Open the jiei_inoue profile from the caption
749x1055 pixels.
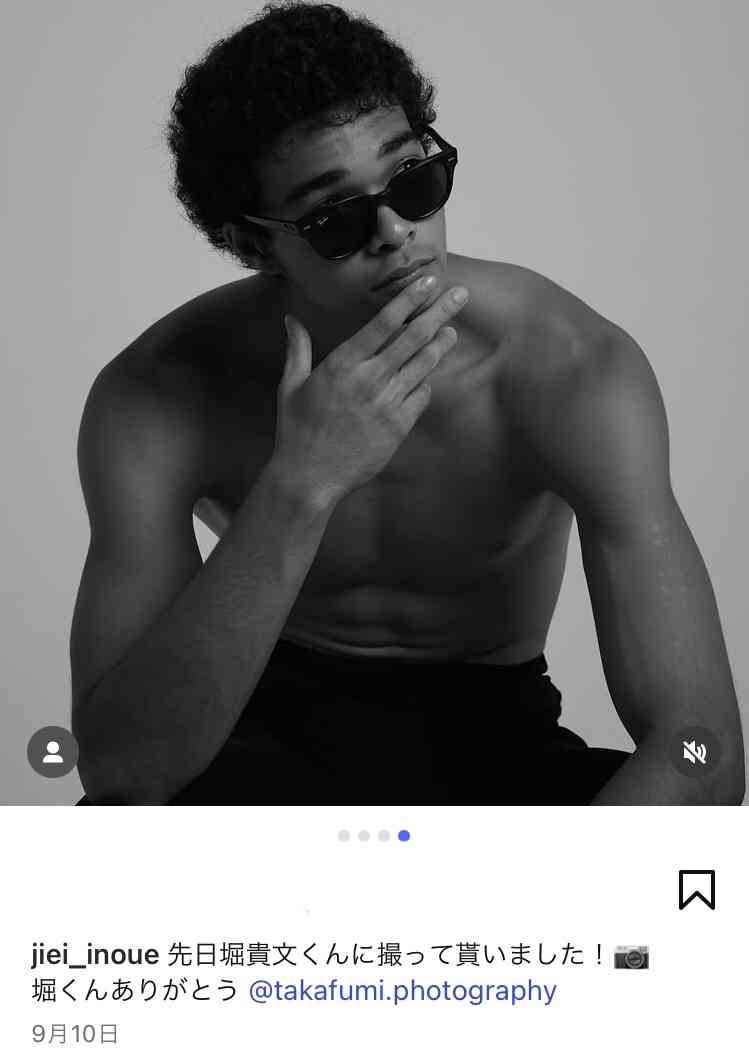96,956
